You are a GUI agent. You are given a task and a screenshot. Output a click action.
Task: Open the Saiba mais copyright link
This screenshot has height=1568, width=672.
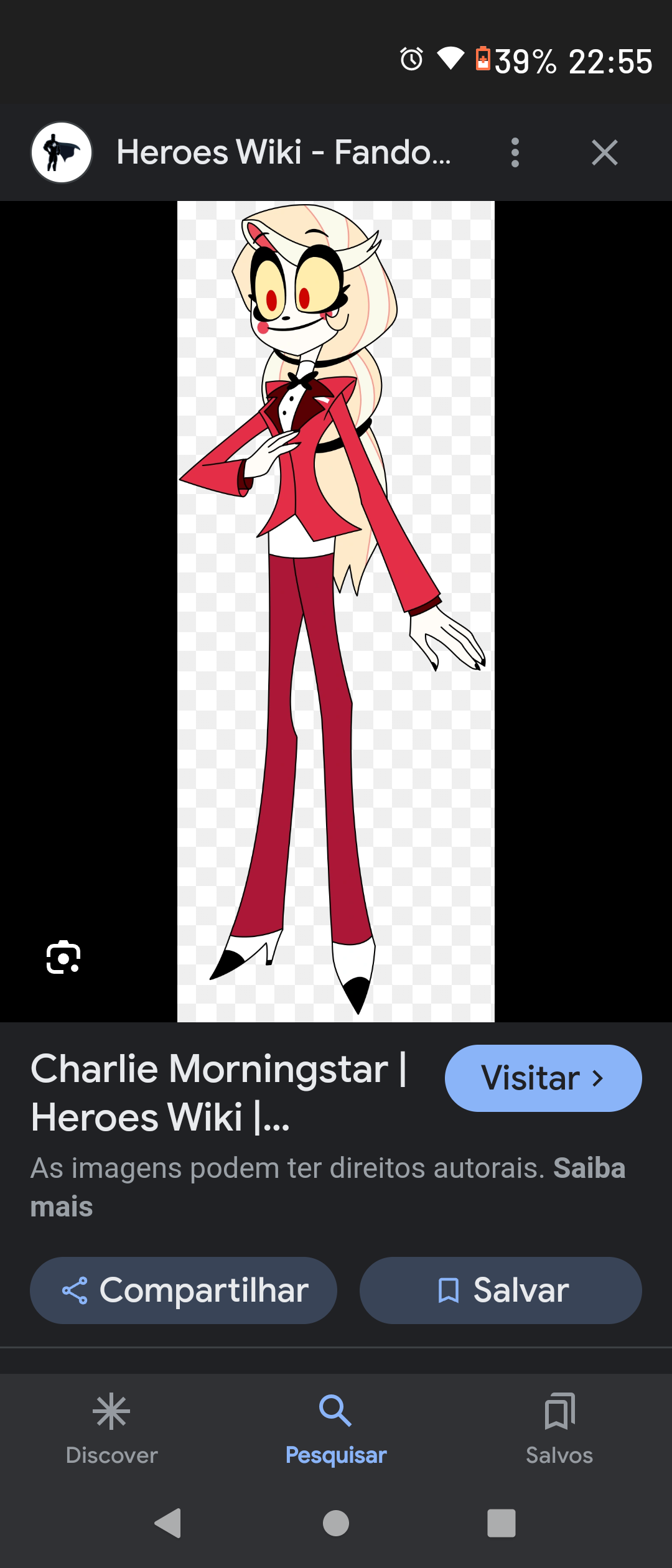point(588,1169)
